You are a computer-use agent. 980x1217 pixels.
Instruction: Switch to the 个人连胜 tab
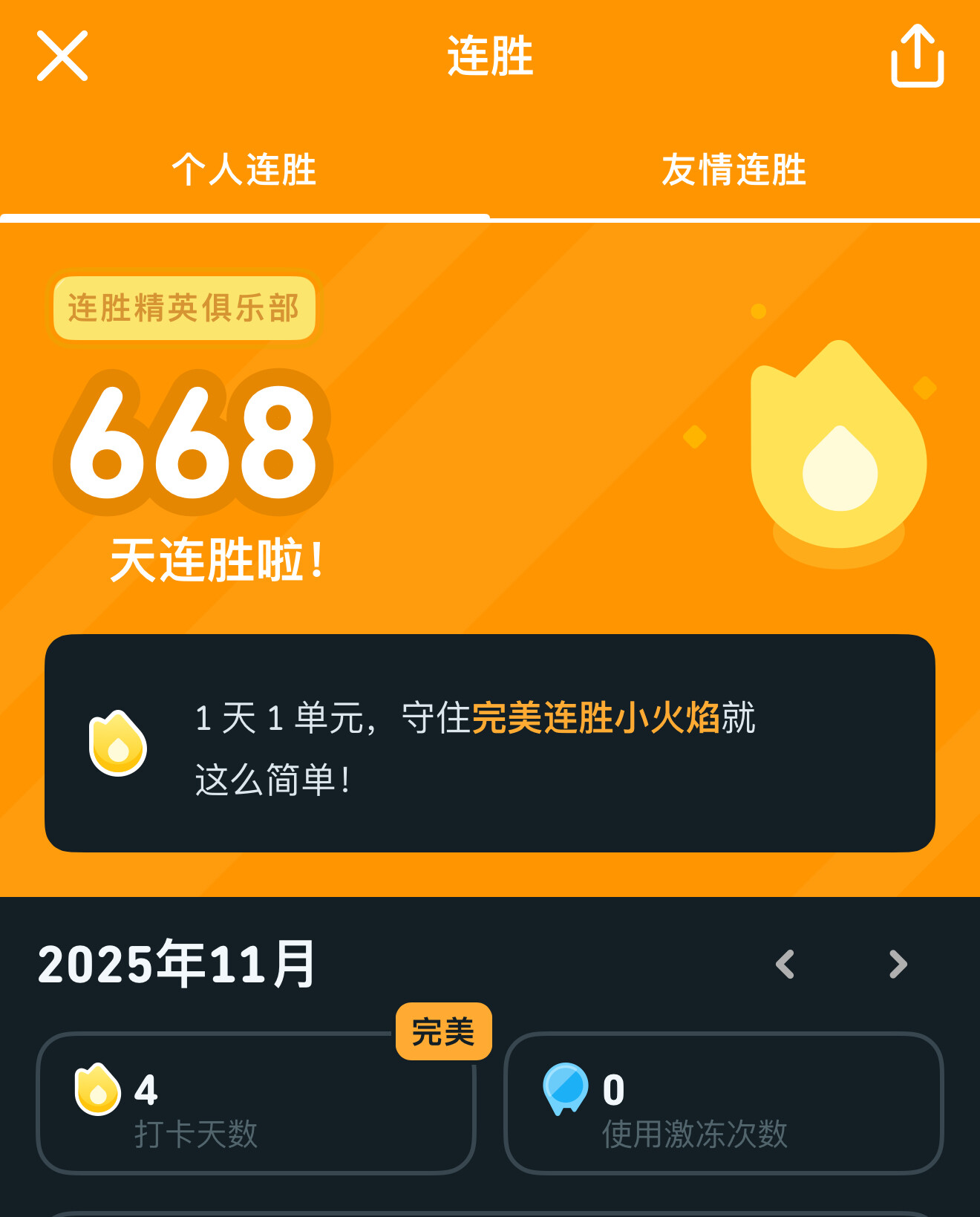coord(244,170)
